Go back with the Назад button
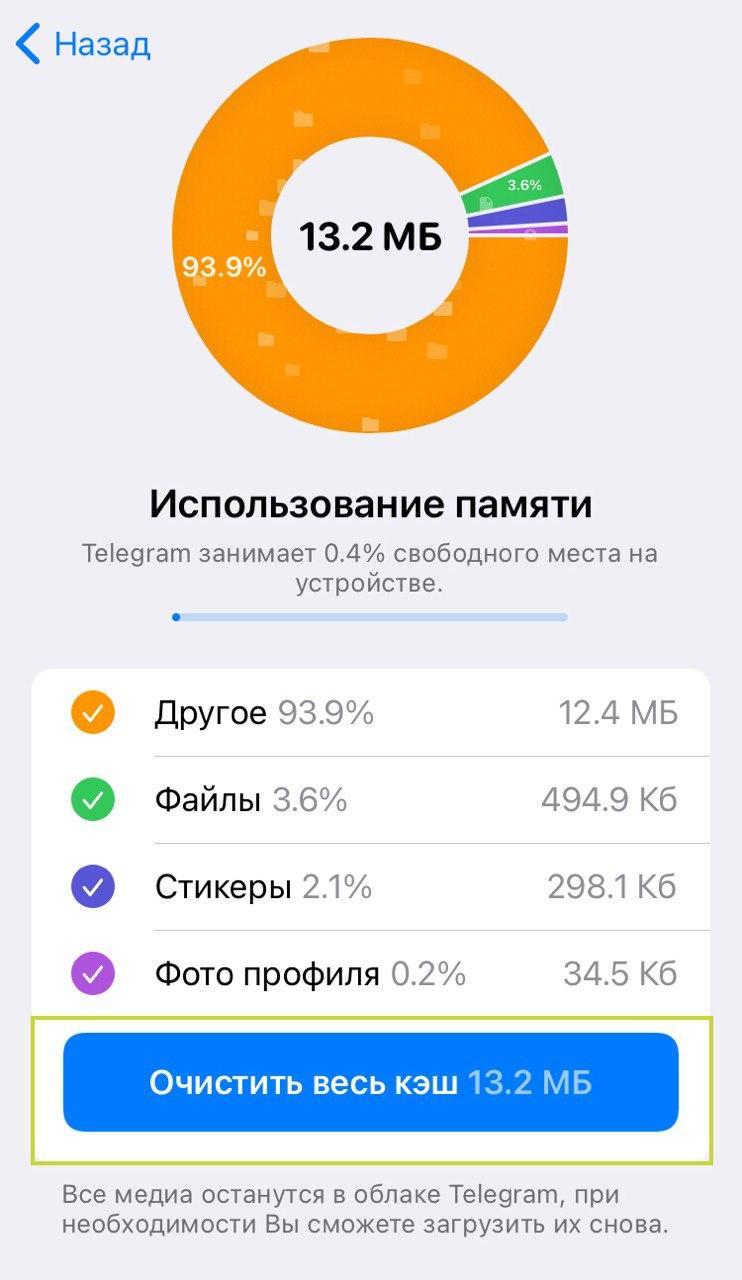The image size is (742, 1280). pos(83,45)
